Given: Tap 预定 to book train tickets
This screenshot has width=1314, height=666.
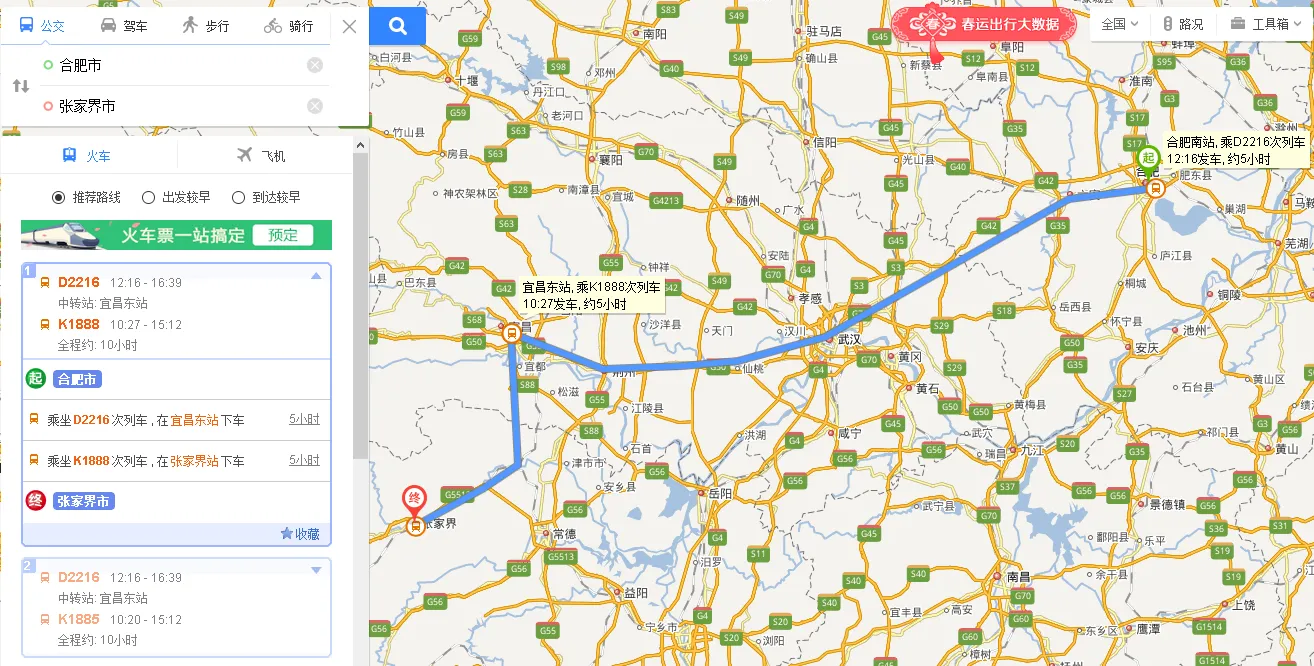Looking at the screenshot, I should [283, 235].
